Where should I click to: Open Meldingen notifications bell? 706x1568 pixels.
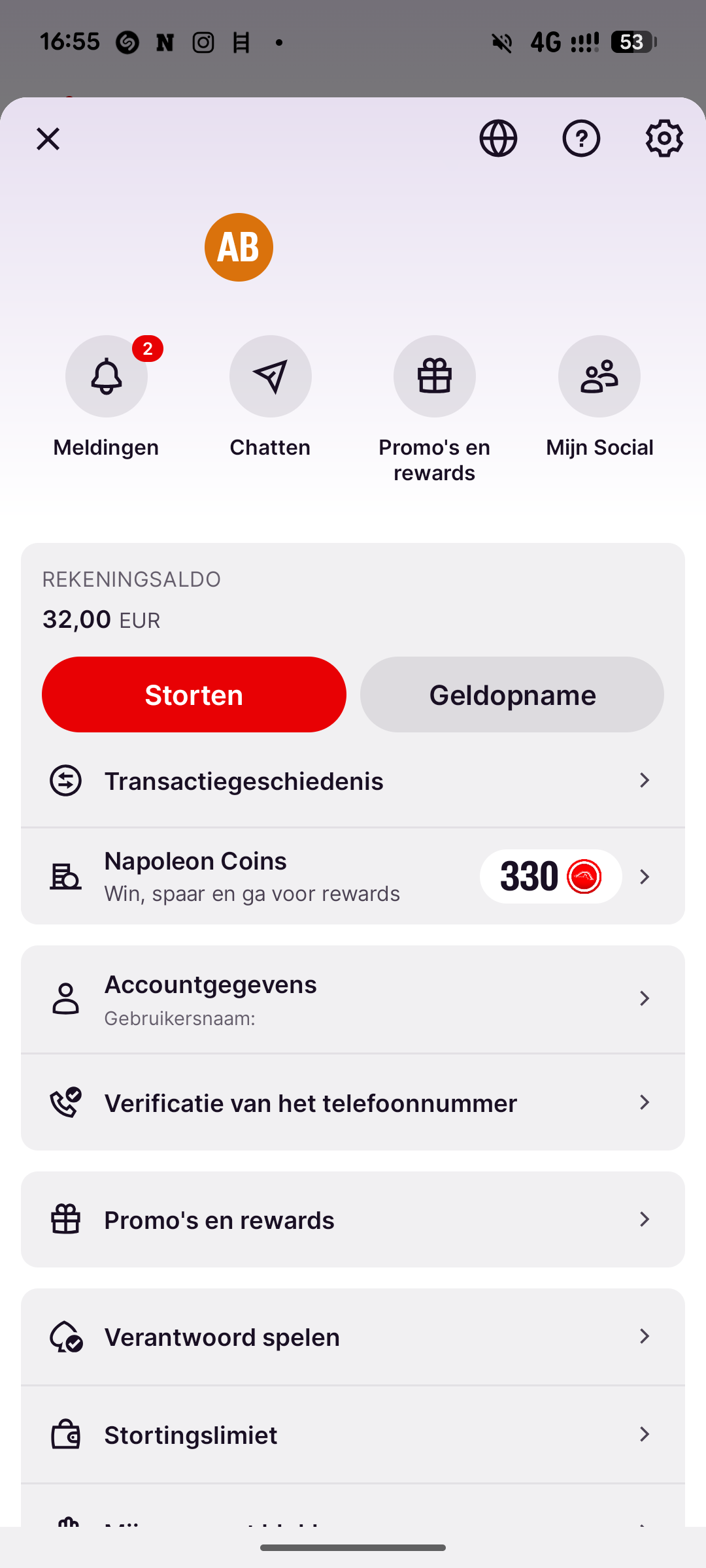pyautogui.click(x=106, y=376)
